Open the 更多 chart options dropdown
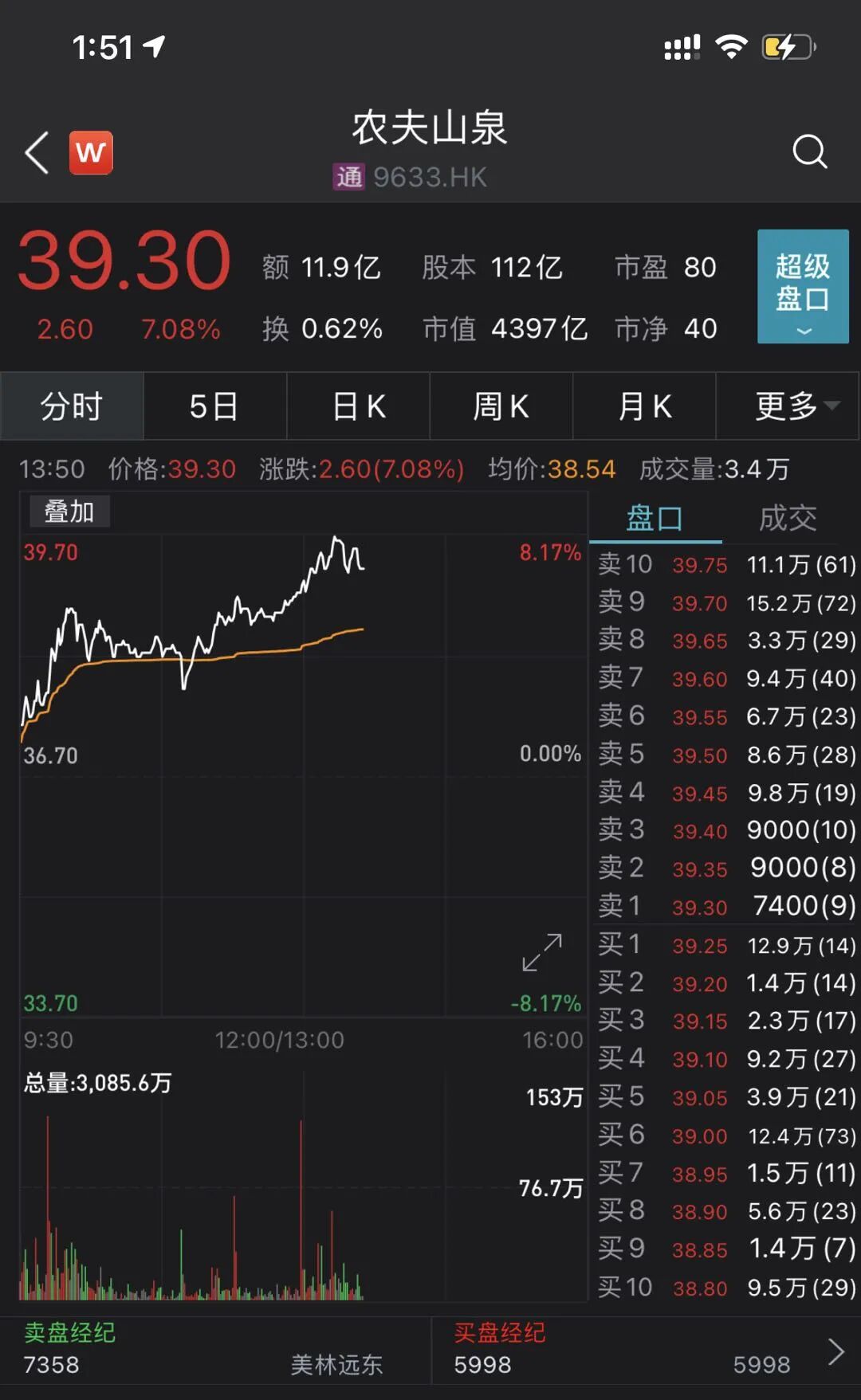This screenshot has width=861, height=1400. (795, 406)
